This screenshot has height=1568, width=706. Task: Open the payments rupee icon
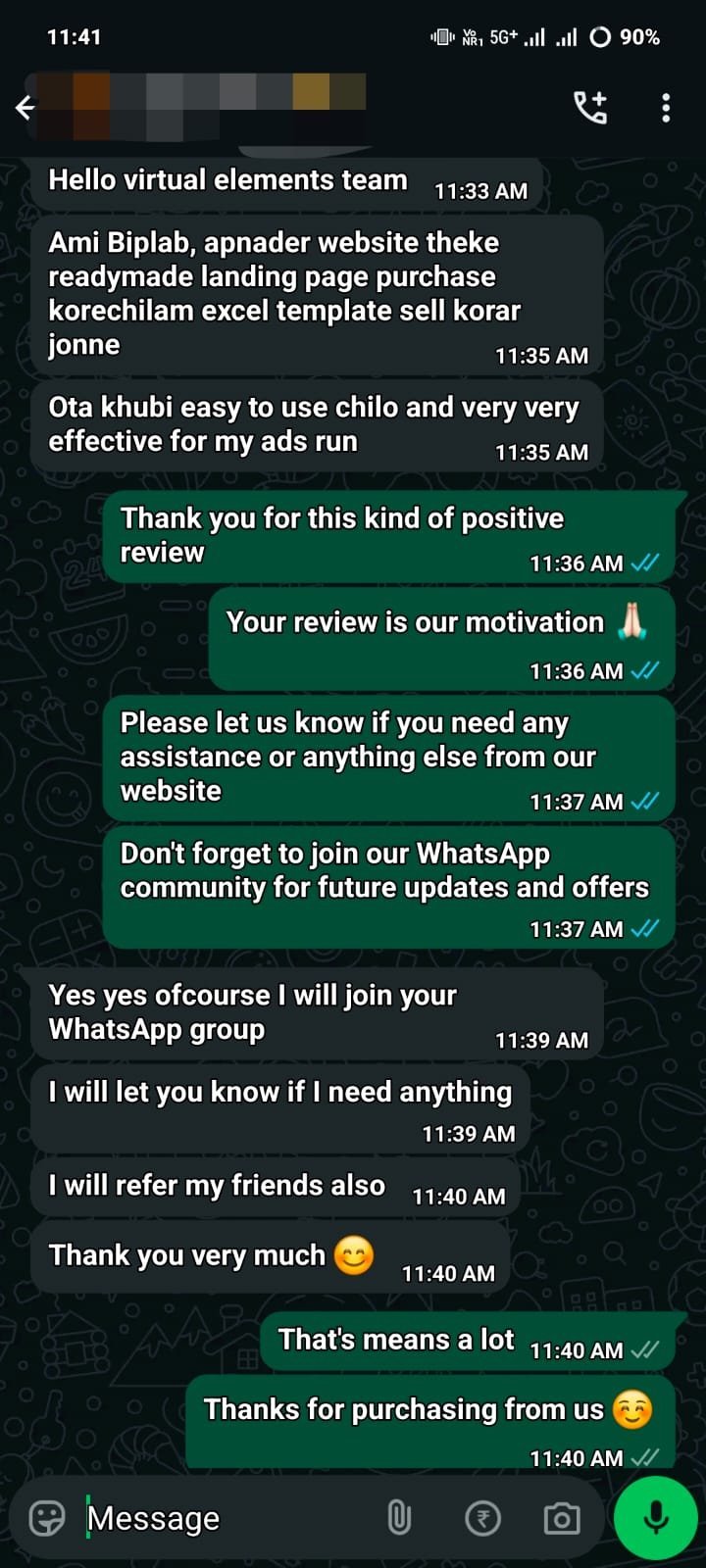click(x=481, y=1517)
